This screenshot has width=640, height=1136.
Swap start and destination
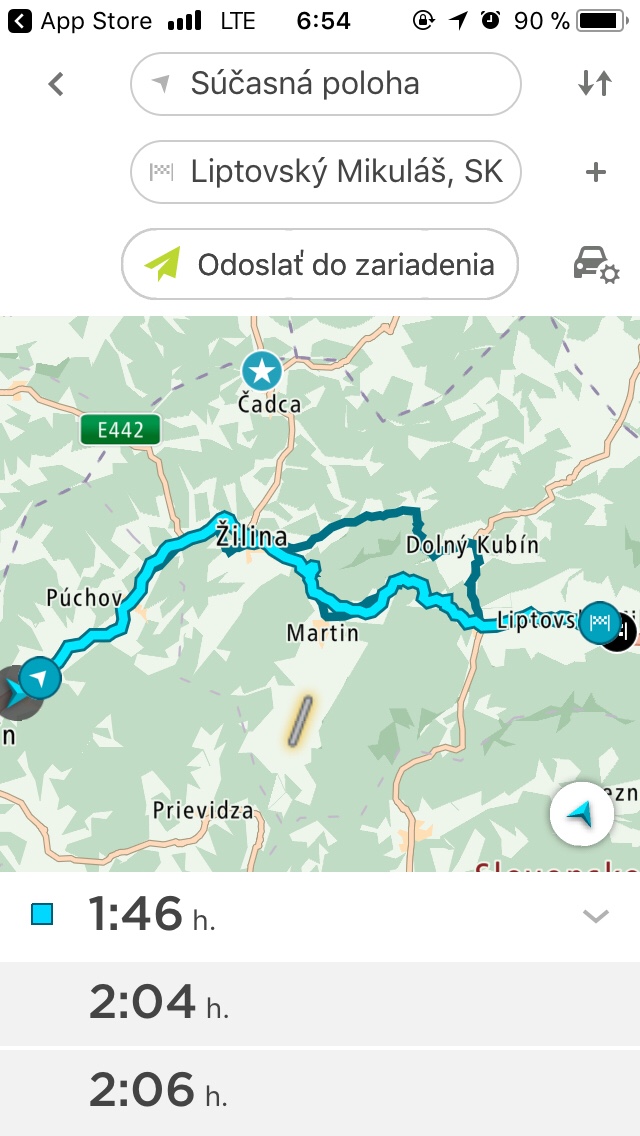[x=595, y=85]
